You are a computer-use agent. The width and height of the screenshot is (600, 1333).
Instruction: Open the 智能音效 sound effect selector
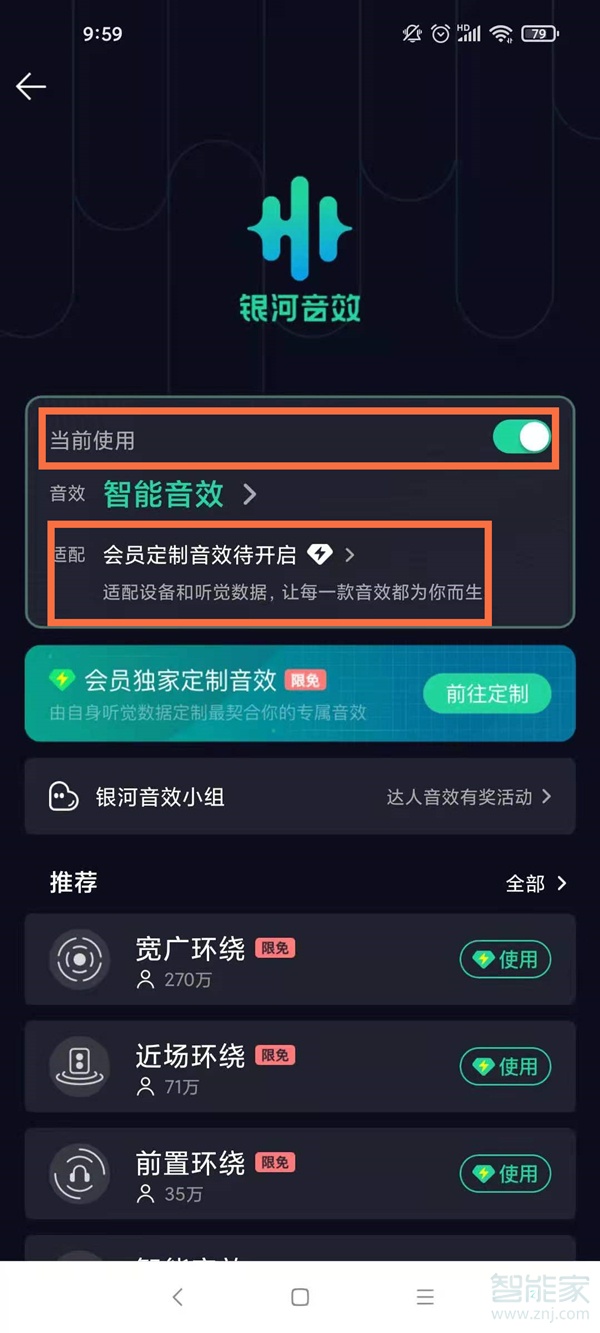tap(180, 494)
